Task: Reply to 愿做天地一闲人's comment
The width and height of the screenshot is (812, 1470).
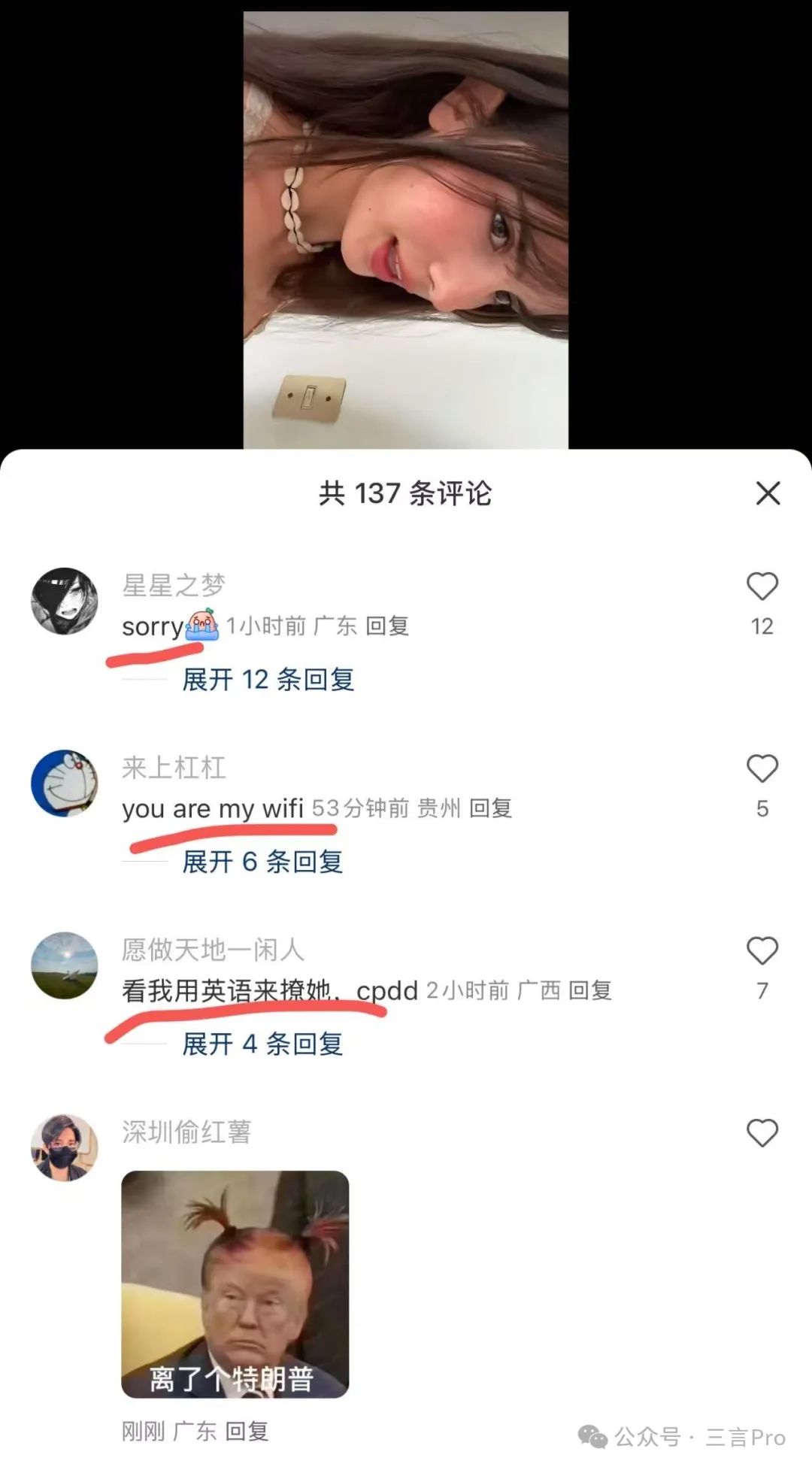Action: click(x=589, y=991)
